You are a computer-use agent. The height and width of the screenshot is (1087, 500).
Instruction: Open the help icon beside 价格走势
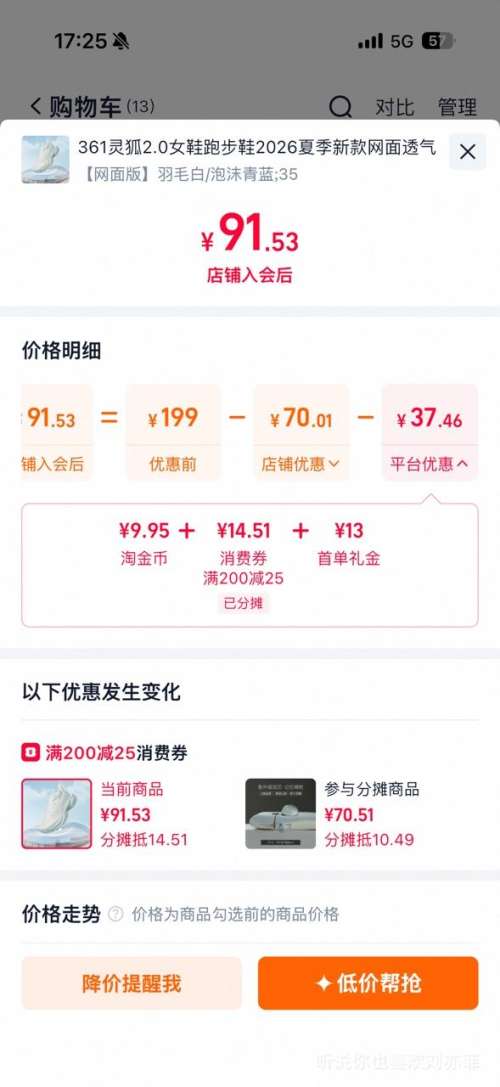point(116,914)
